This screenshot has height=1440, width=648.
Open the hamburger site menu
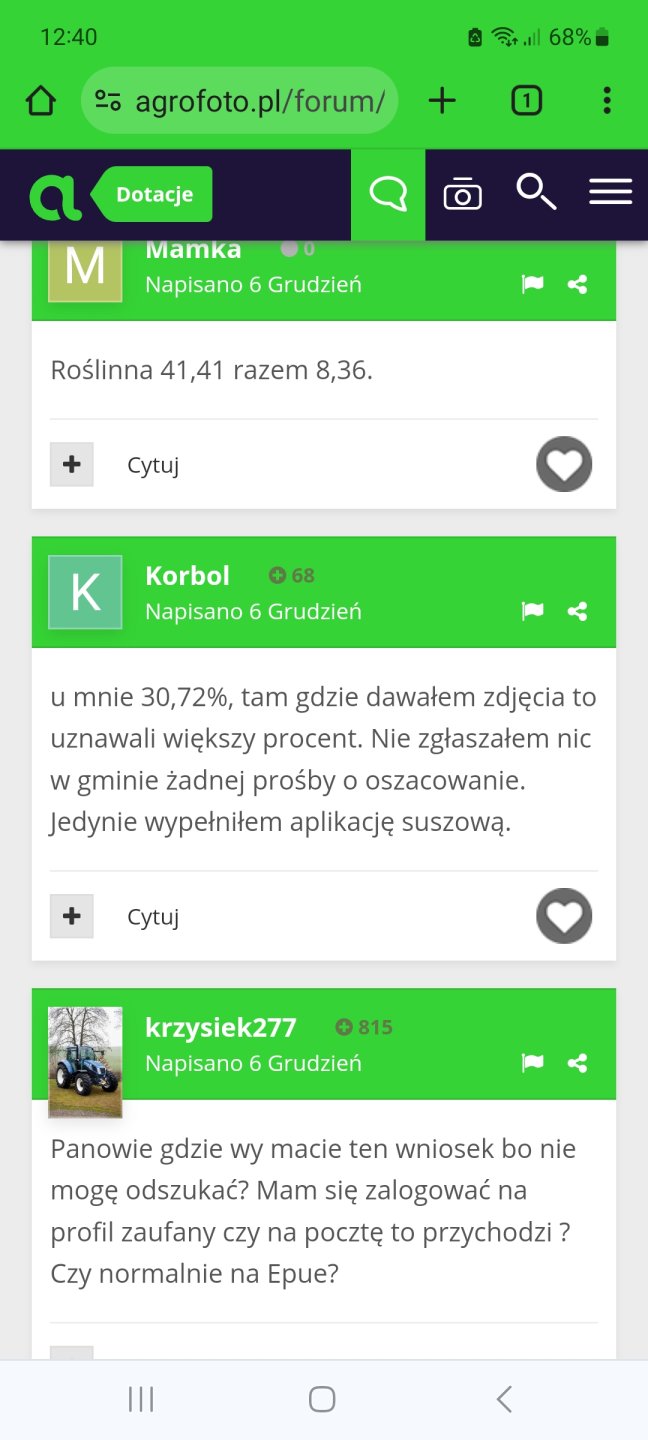(x=610, y=193)
